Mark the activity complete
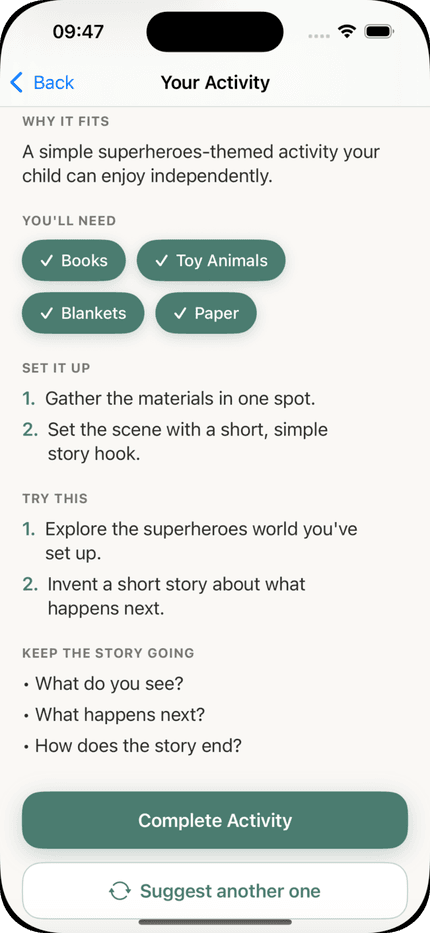 (215, 820)
